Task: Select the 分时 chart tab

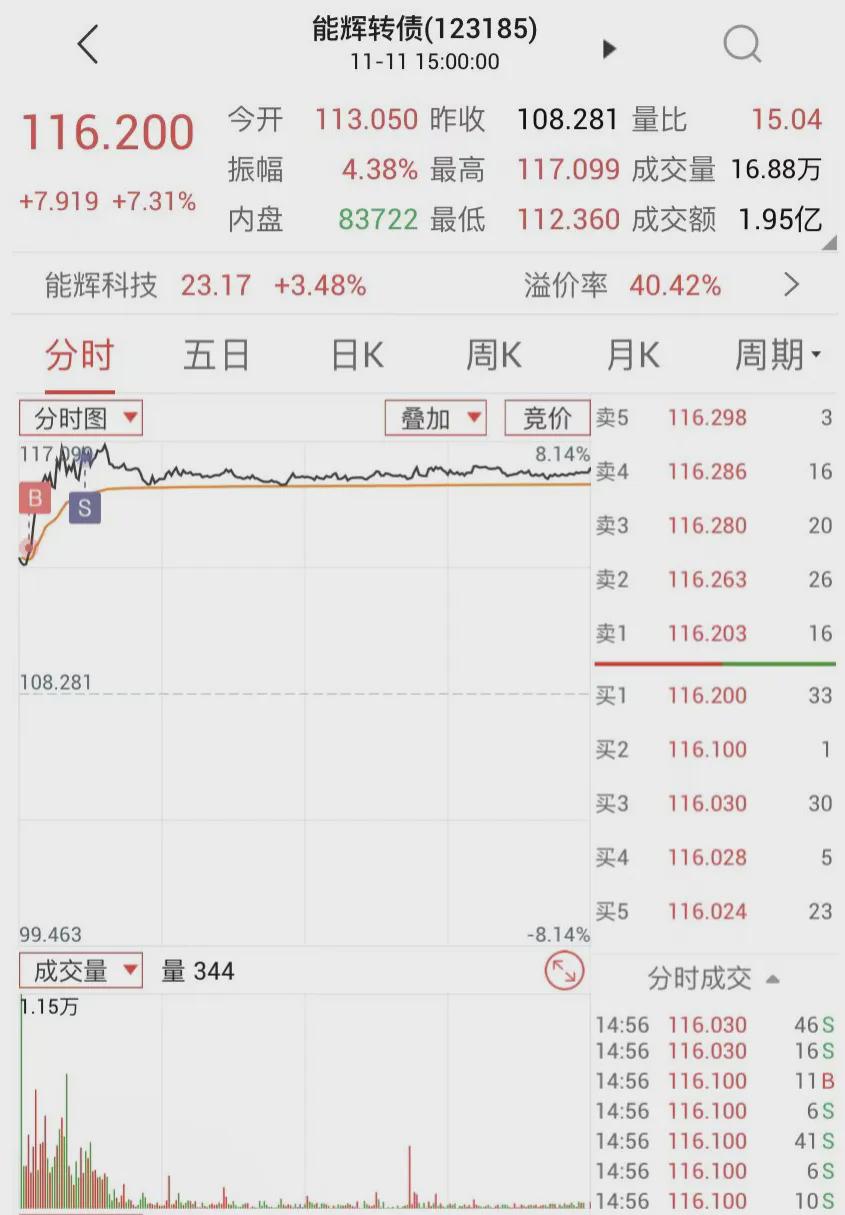Action: (80, 355)
